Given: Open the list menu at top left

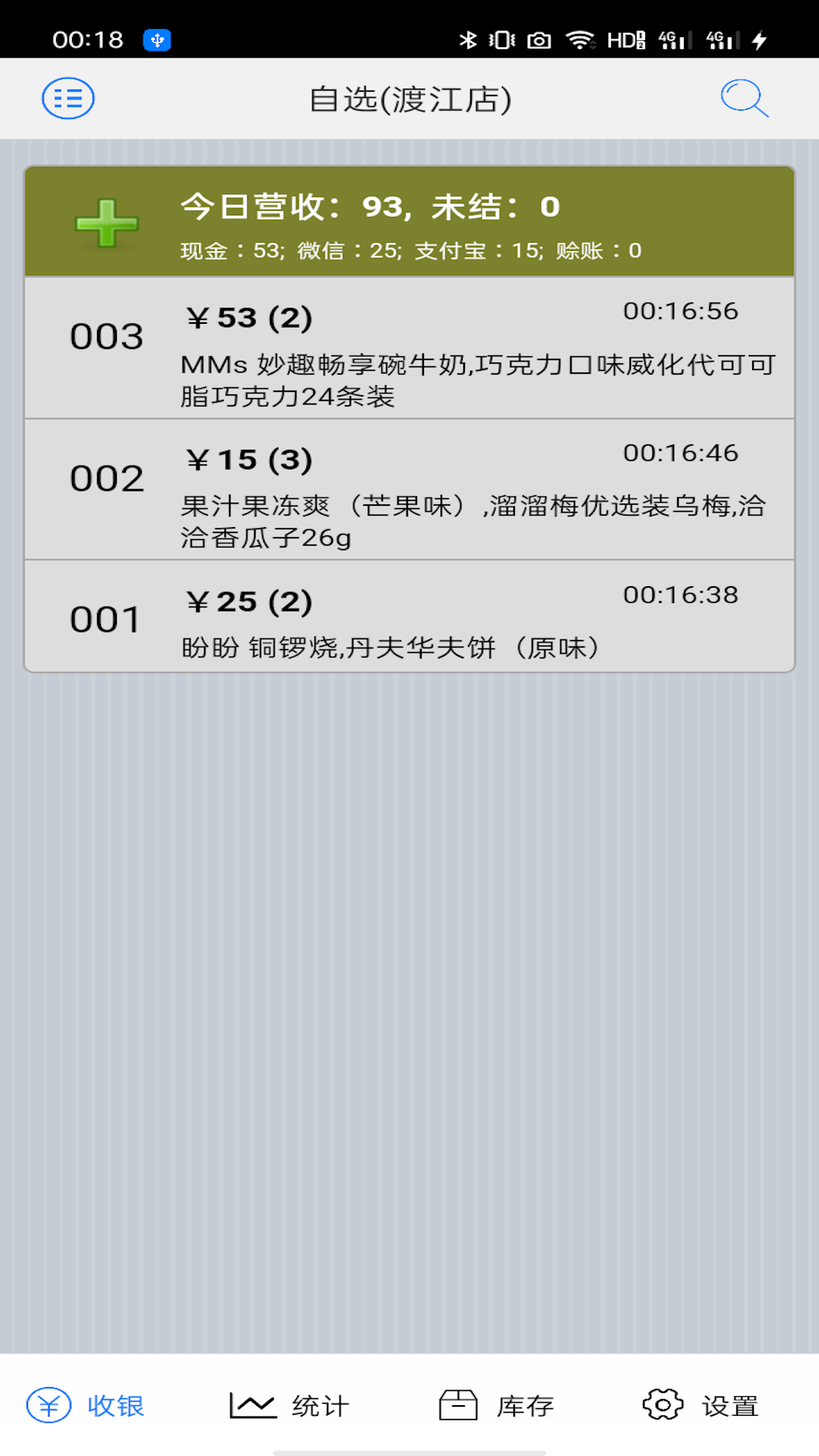Looking at the screenshot, I should pyautogui.click(x=68, y=99).
